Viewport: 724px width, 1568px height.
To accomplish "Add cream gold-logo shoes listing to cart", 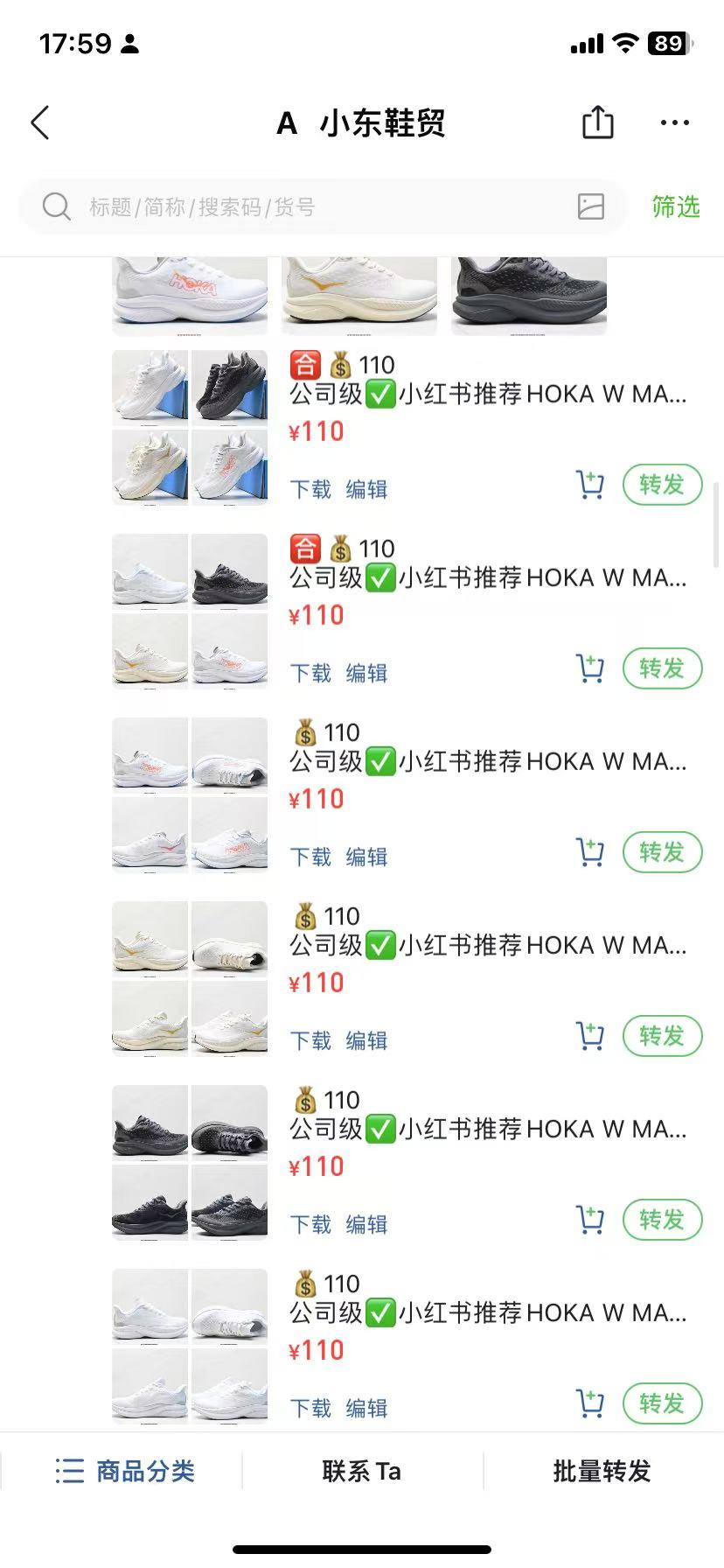I will pyautogui.click(x=590, y=1036).
